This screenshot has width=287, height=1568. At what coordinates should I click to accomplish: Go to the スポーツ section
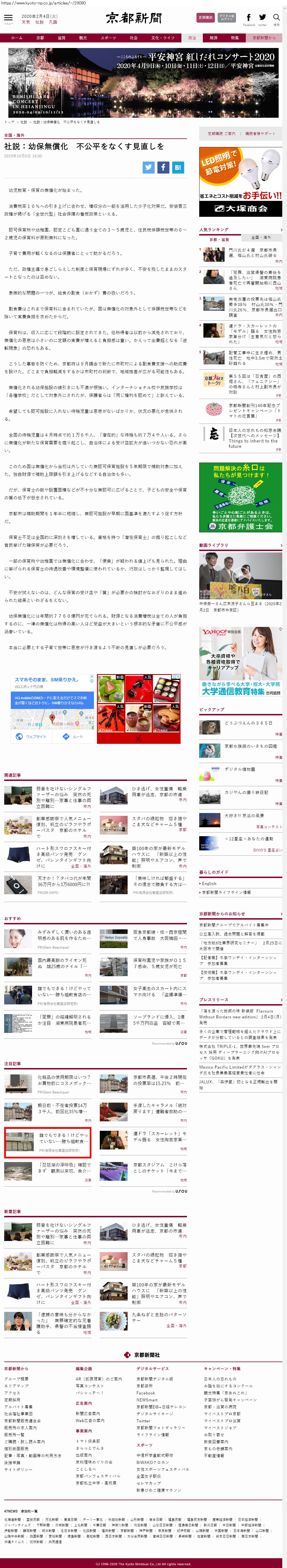[x=108, y=38]
